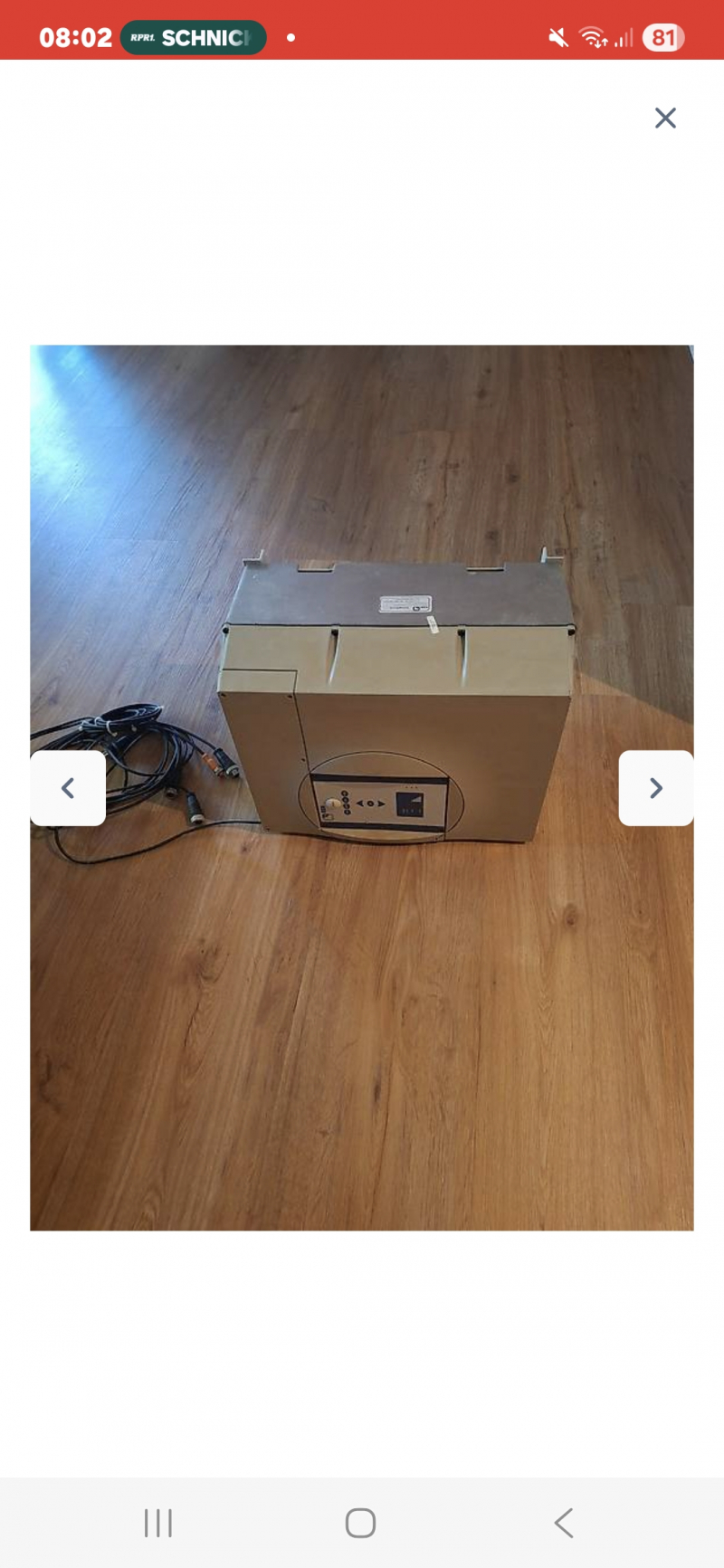Close the full-screen image viewer
The image size is (724, 1568).
coord(665,118)
